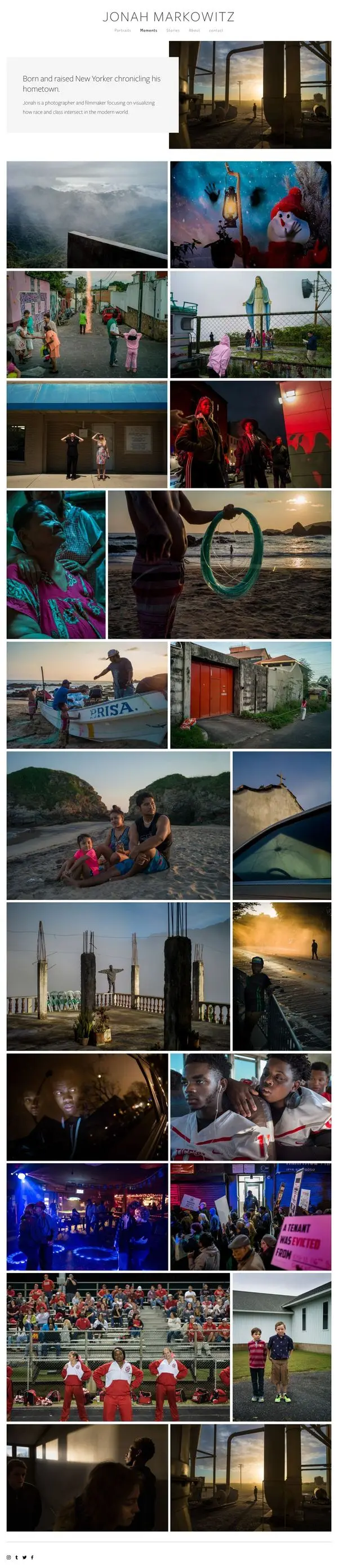Open the tenant eviction protest photo

pyautogui.click(x=250, y=1217)
